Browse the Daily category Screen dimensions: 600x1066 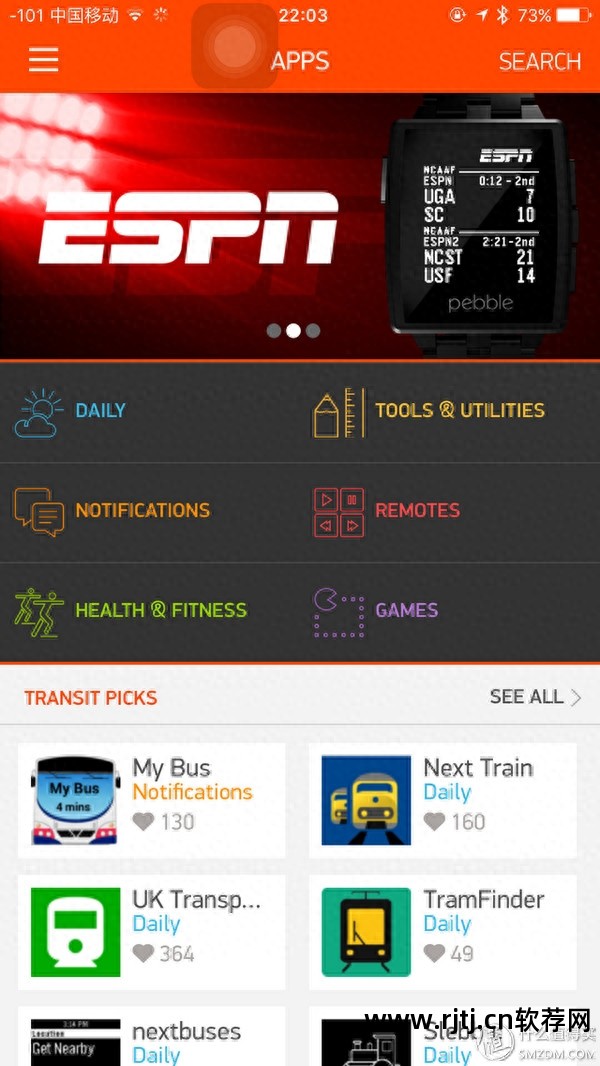pos(150,411)
